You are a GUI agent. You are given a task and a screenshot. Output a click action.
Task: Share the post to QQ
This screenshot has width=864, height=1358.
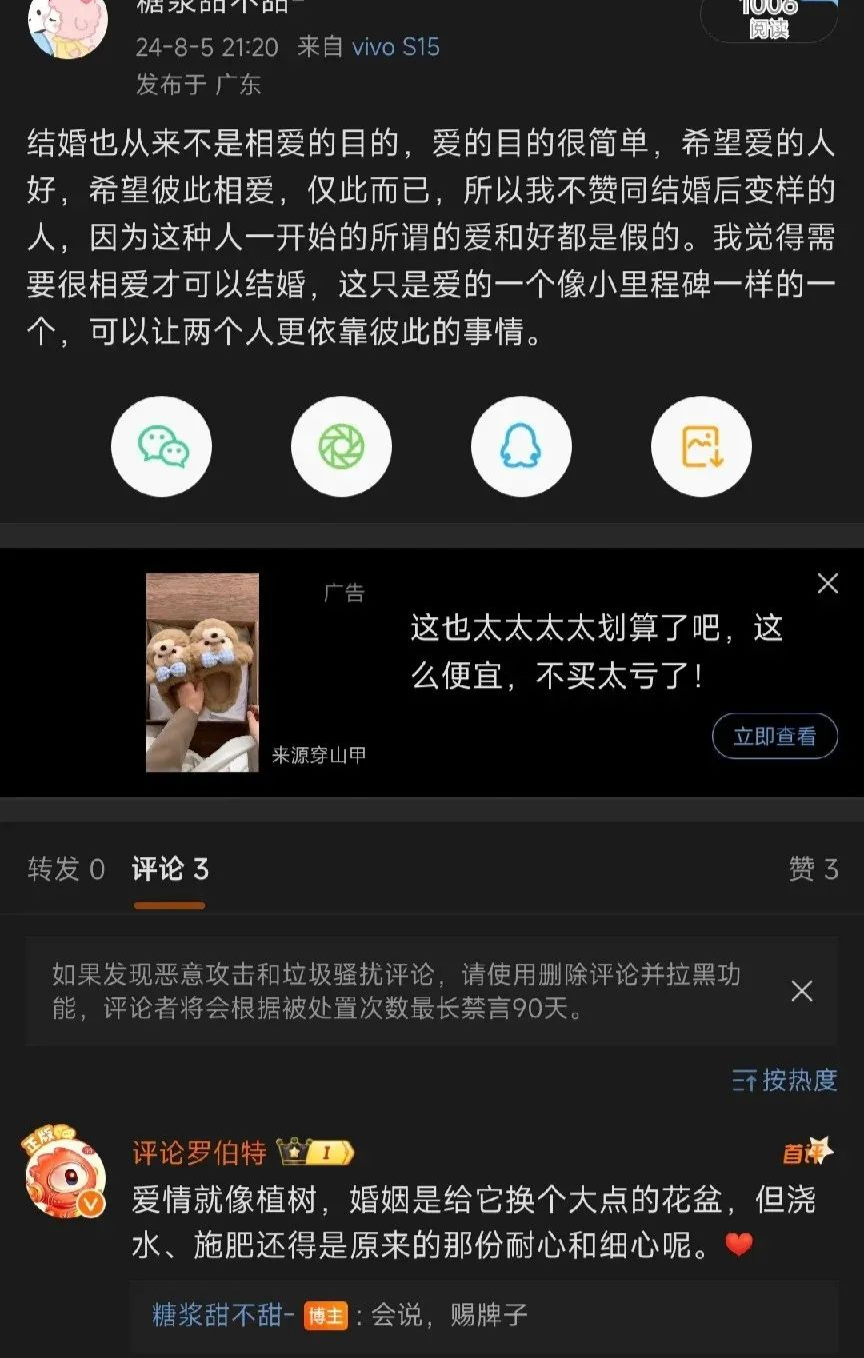pyautogui.click(x=521, y=447)
